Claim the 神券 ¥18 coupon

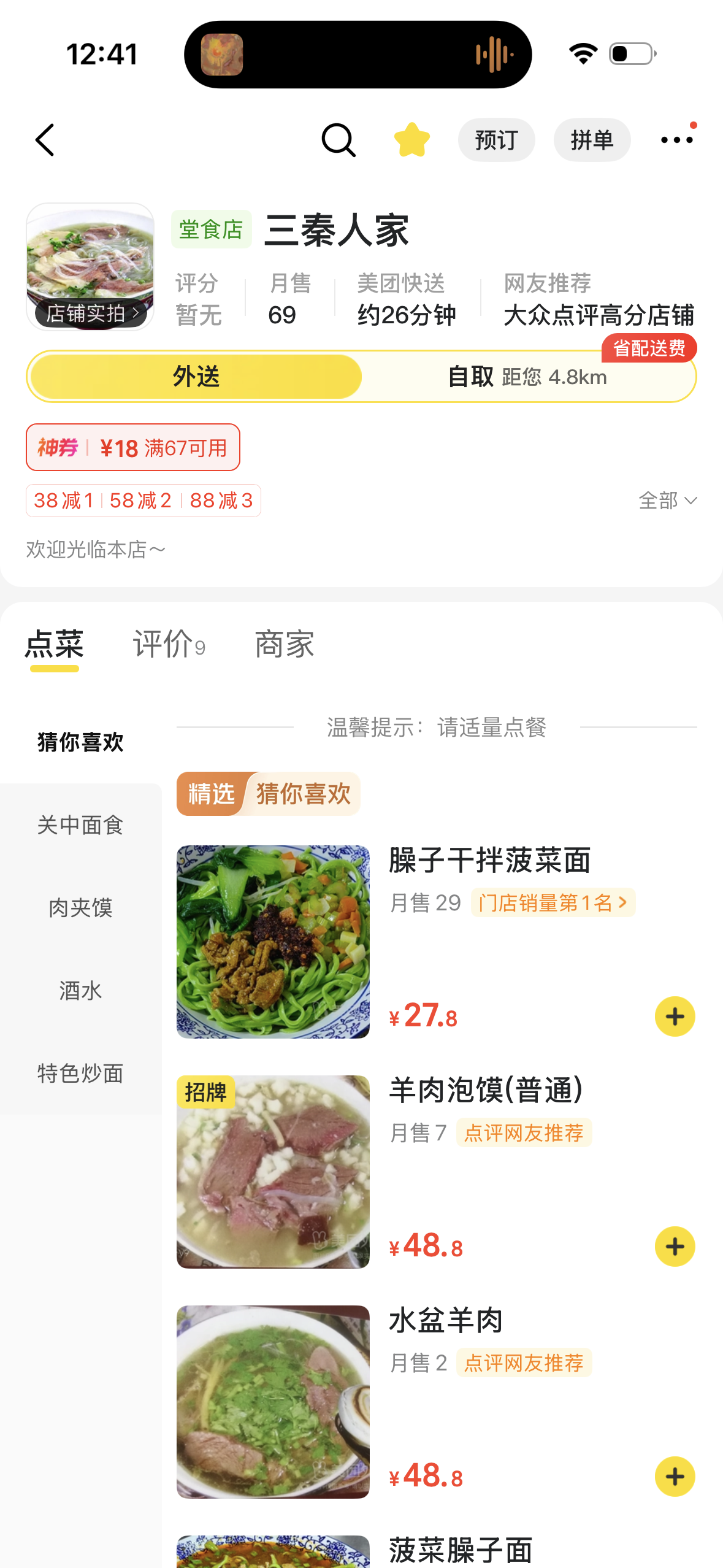point(133,448)
